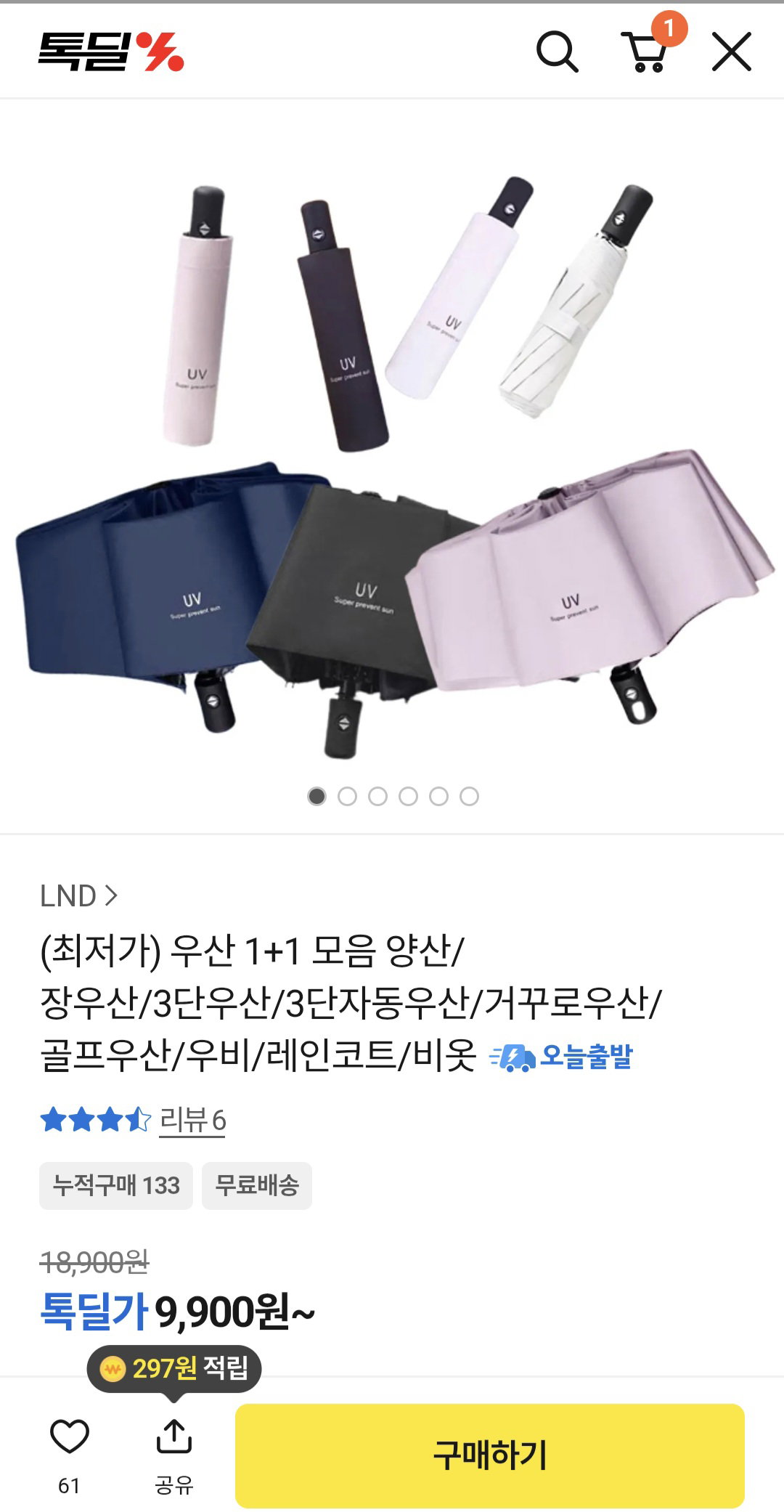Tap the 구매하기 buy button
Image resolution: width=784 pixels, height=1512 pixels.
click(490, 1455)
